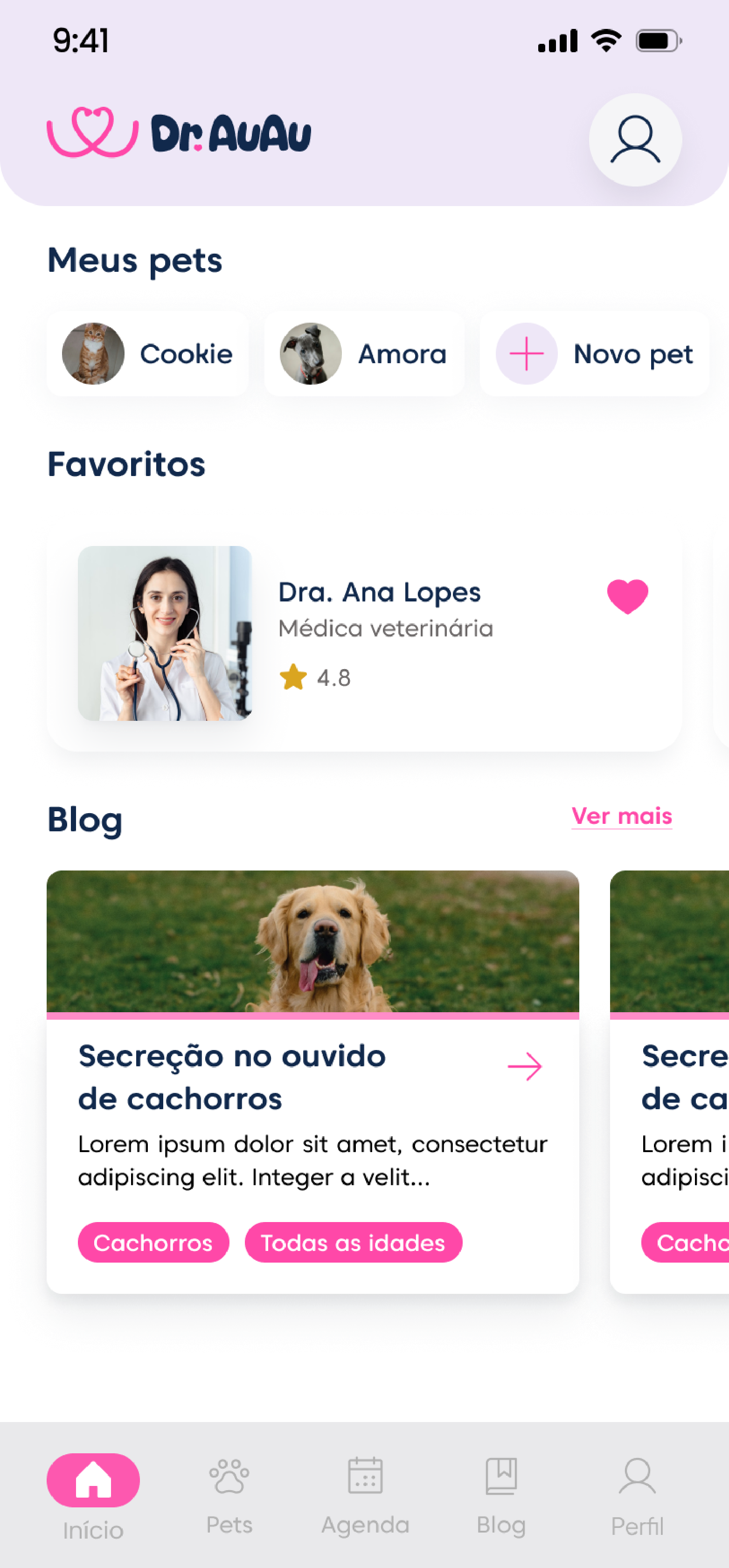Expand the partially visible second blog card

(x=670, y=1096)
